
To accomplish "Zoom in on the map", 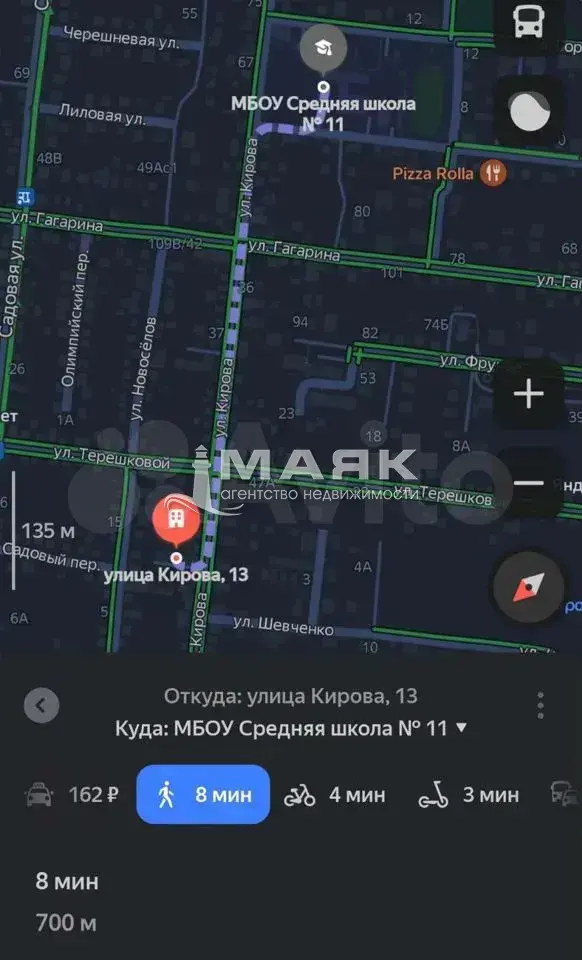I will [x=529, y=394].
